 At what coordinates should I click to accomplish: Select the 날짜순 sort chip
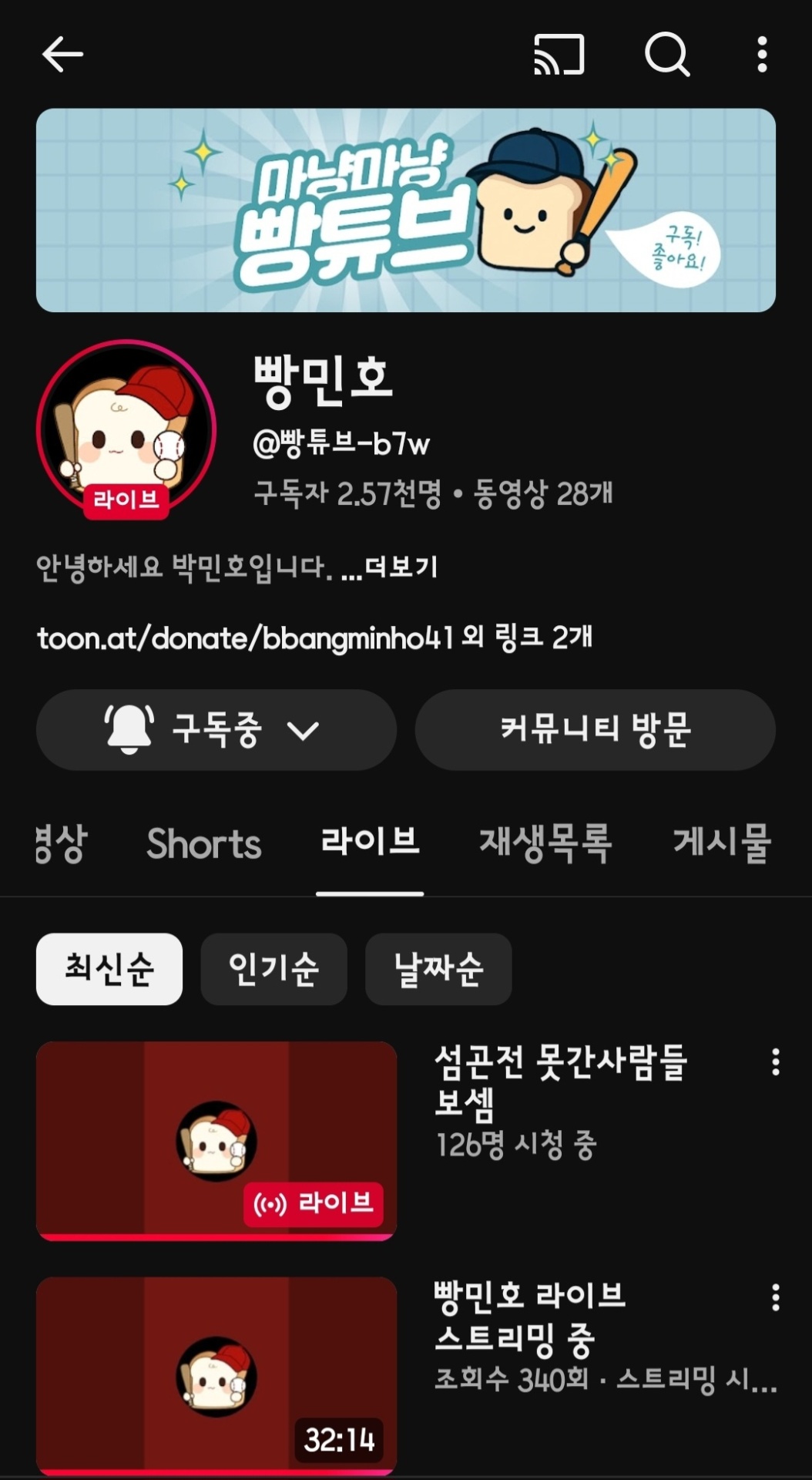tap(438, 969)
